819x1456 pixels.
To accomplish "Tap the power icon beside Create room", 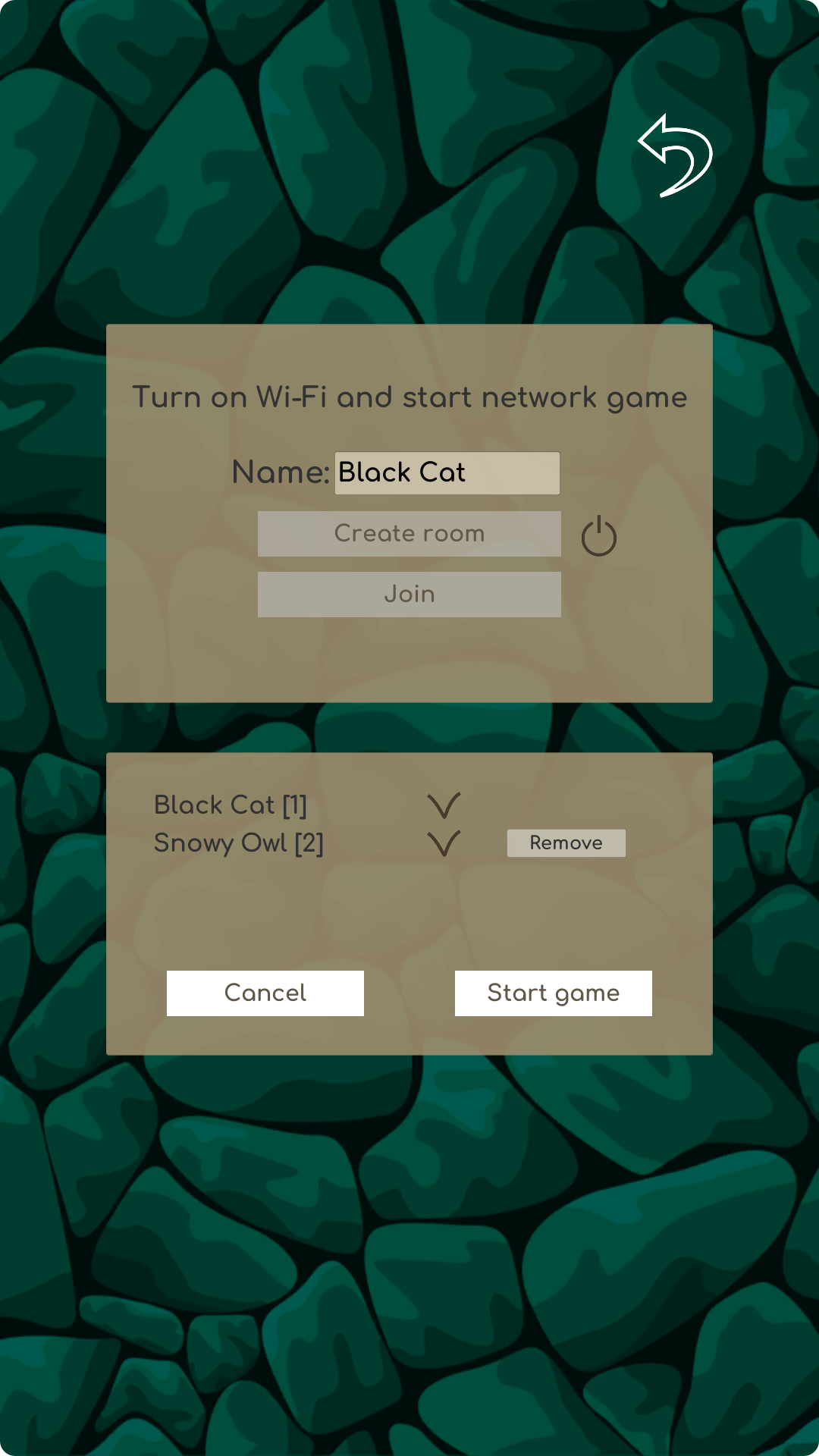I will pyautogui.click(x=598, y=537).
